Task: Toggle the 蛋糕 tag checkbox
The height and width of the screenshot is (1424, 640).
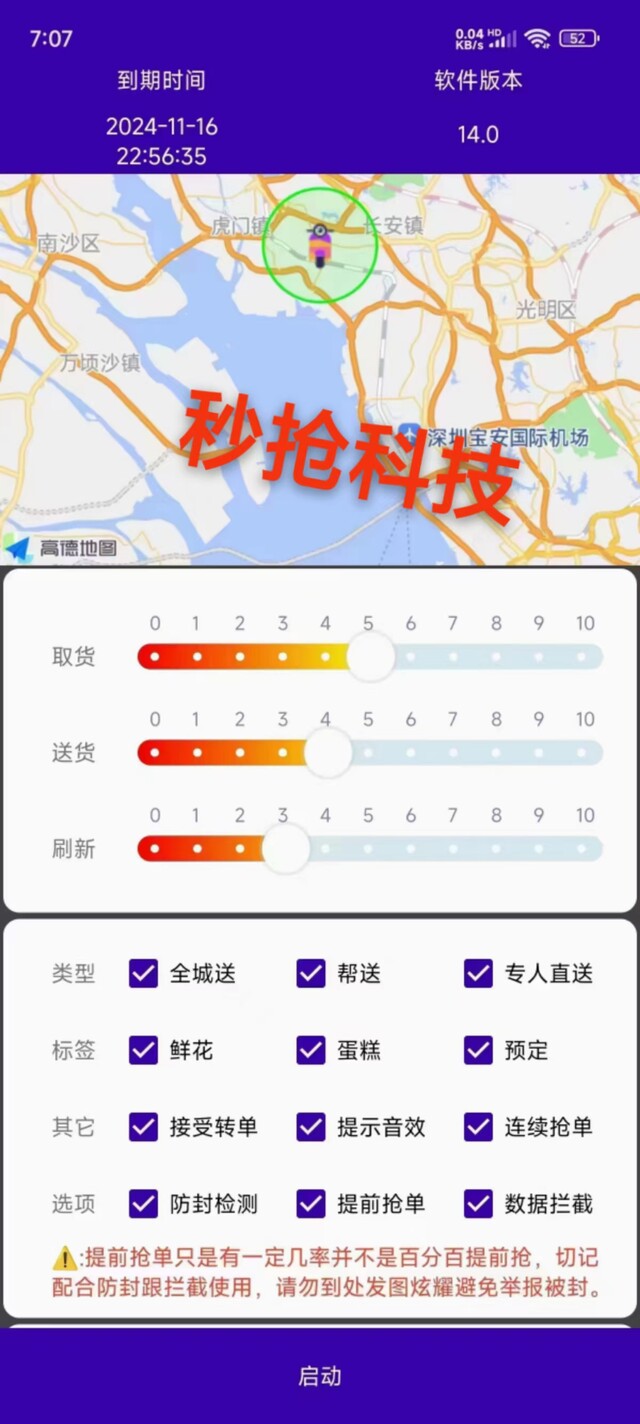Action: (x=311, y=1050)
